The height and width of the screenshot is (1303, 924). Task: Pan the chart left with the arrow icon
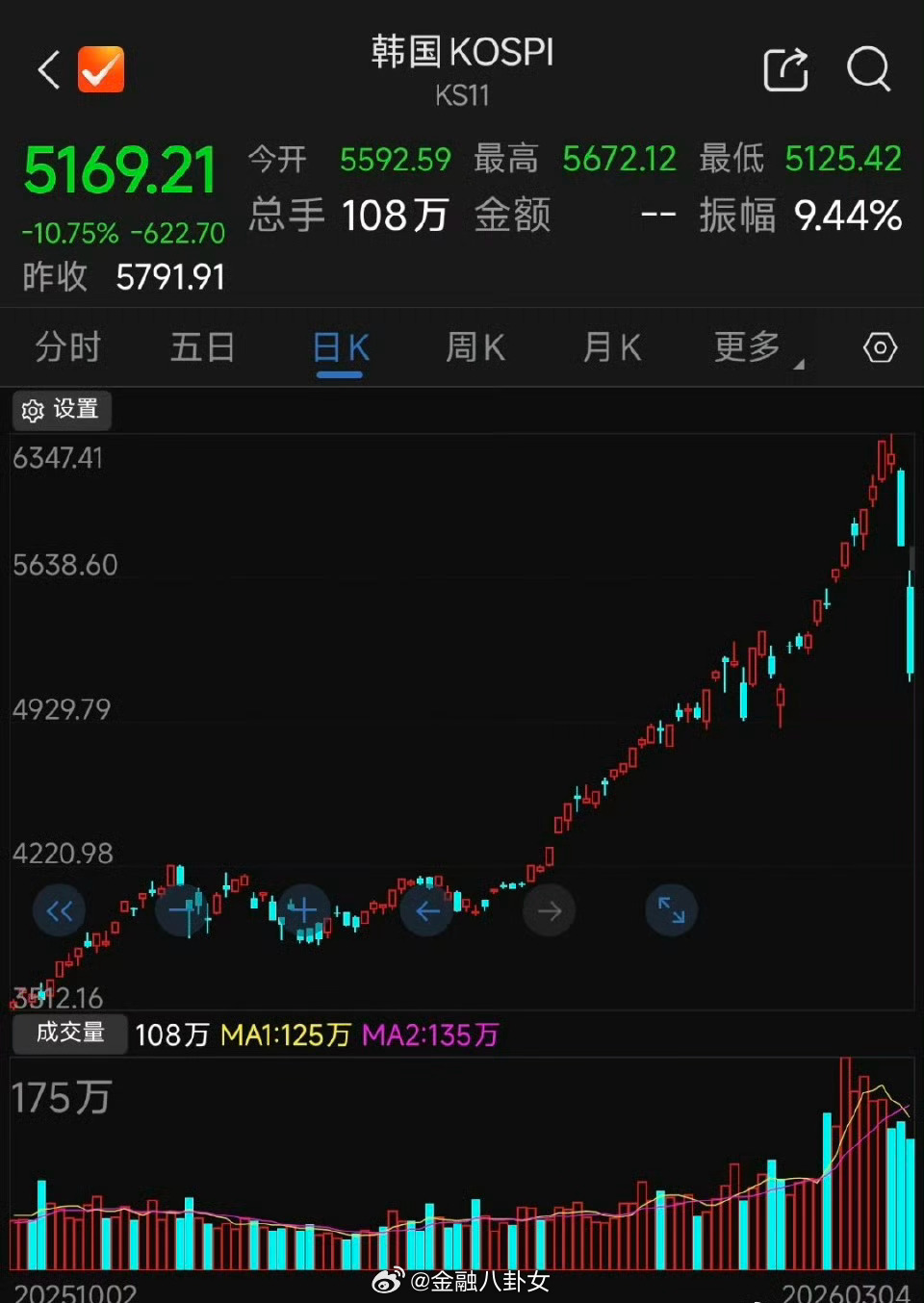[426, 910]
